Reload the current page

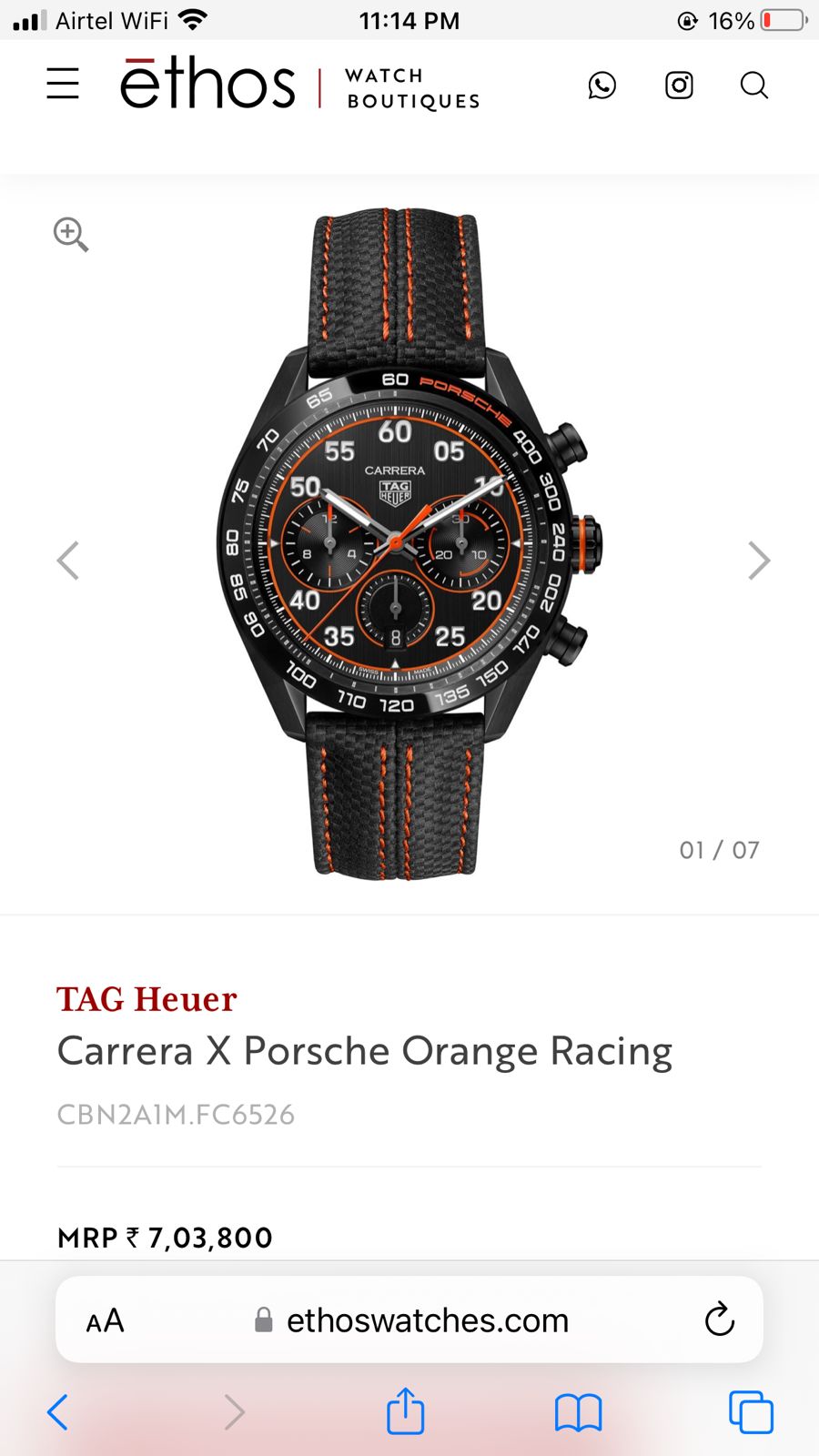[x=719, y=1319]
